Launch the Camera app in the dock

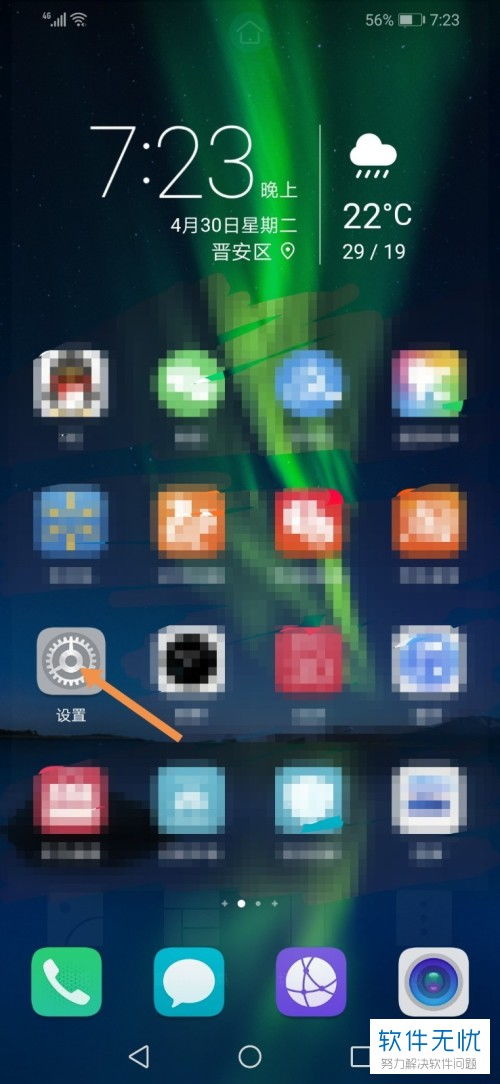pos(434,982)
